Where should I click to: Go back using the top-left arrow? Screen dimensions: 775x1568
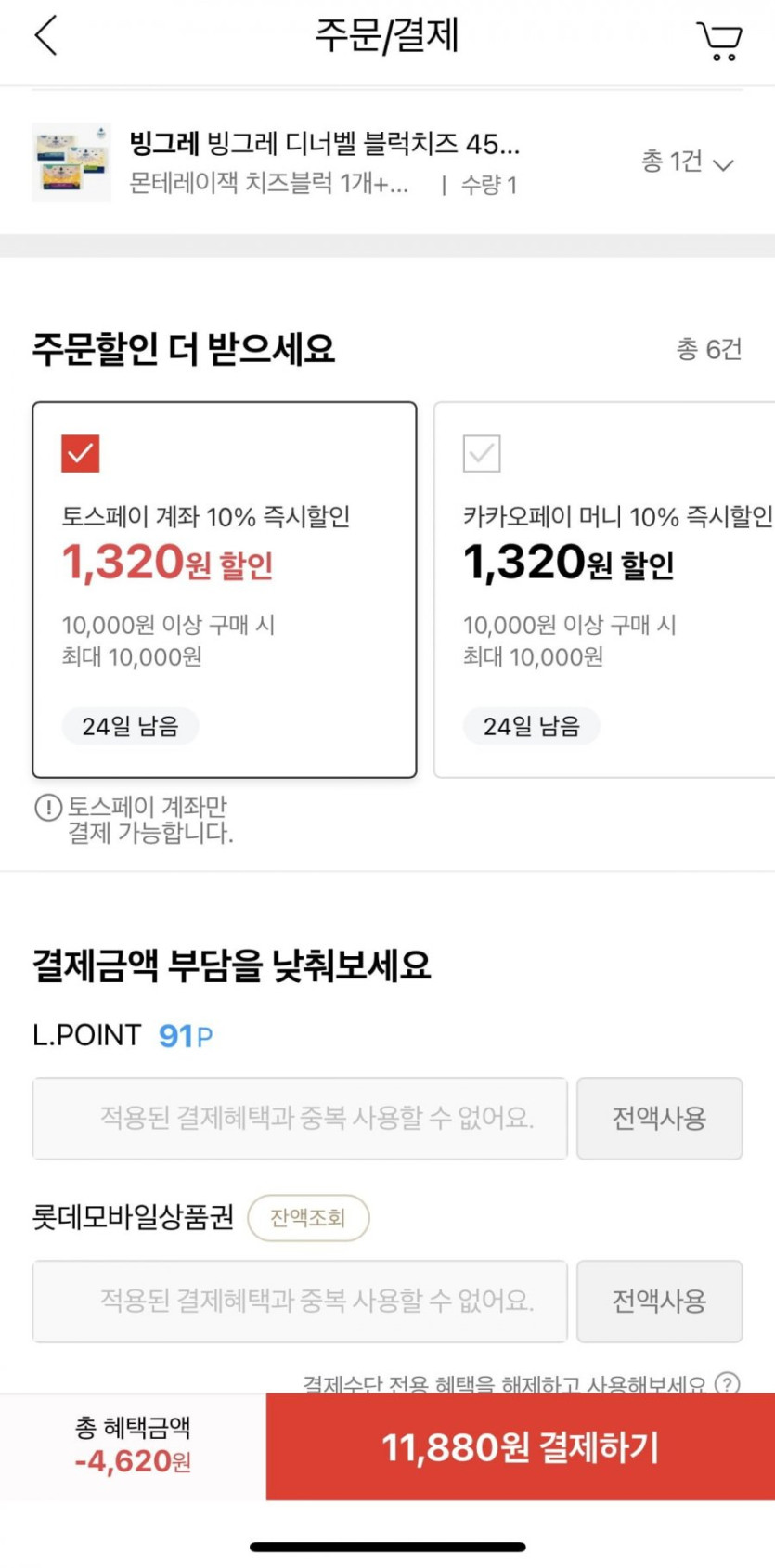click(x=45, y=36)
